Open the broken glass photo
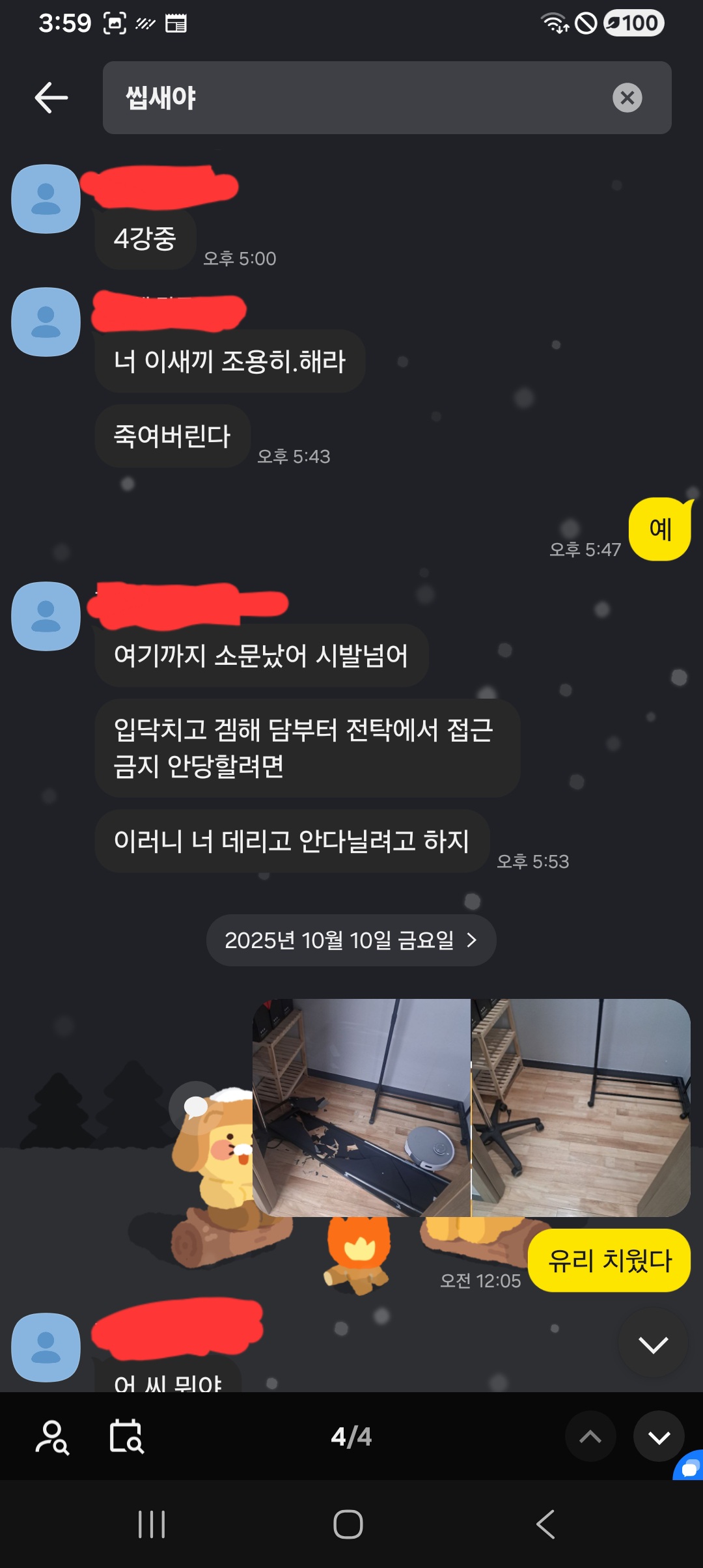 click(x=361, y=1108)
